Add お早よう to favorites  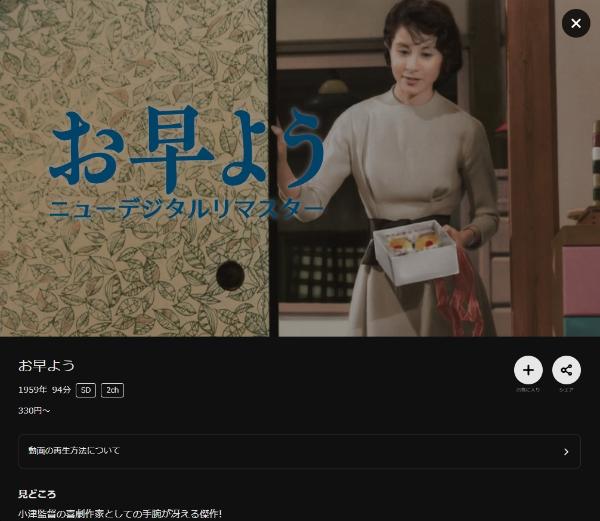(528, 370)
